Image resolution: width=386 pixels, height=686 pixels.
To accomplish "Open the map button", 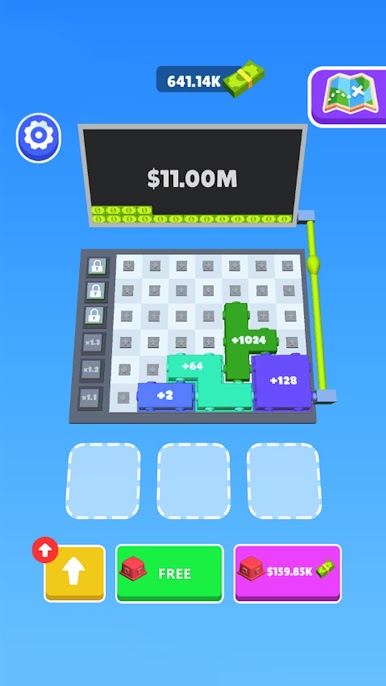I will click(349, 96).
